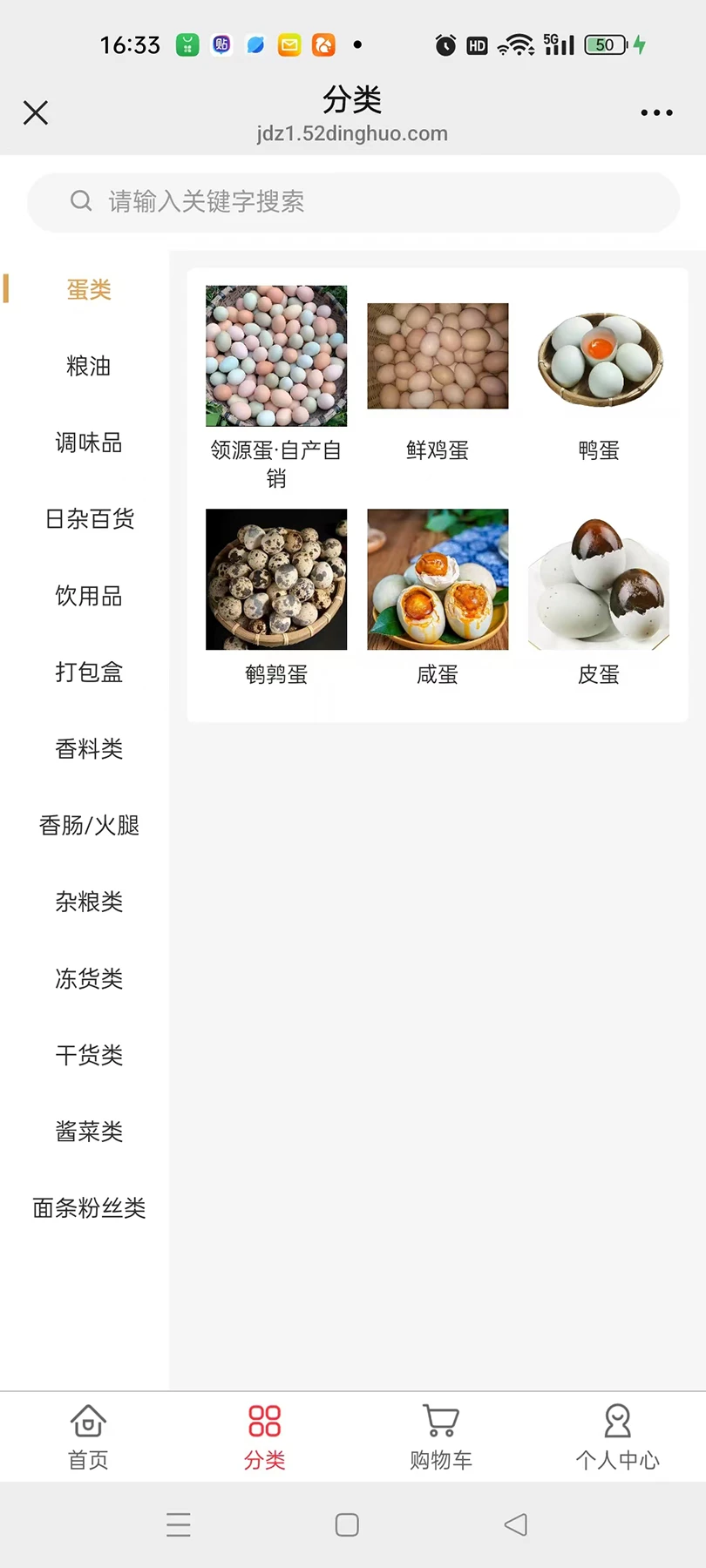This screenshot has width=706, height=1568.
Task: Select the 咸蛋 product
Action: pos(437,578)
